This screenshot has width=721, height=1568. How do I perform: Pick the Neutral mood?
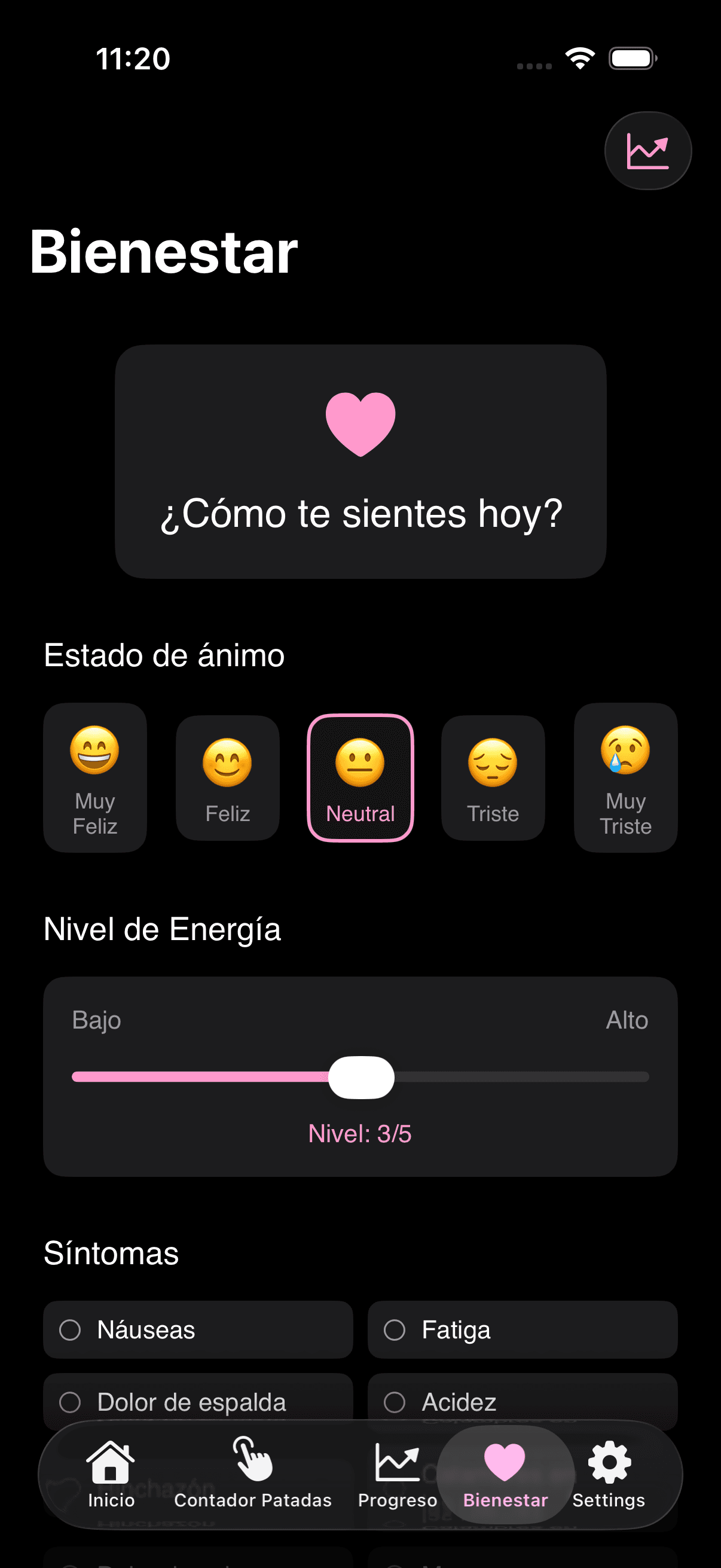[x=360, y=777]
